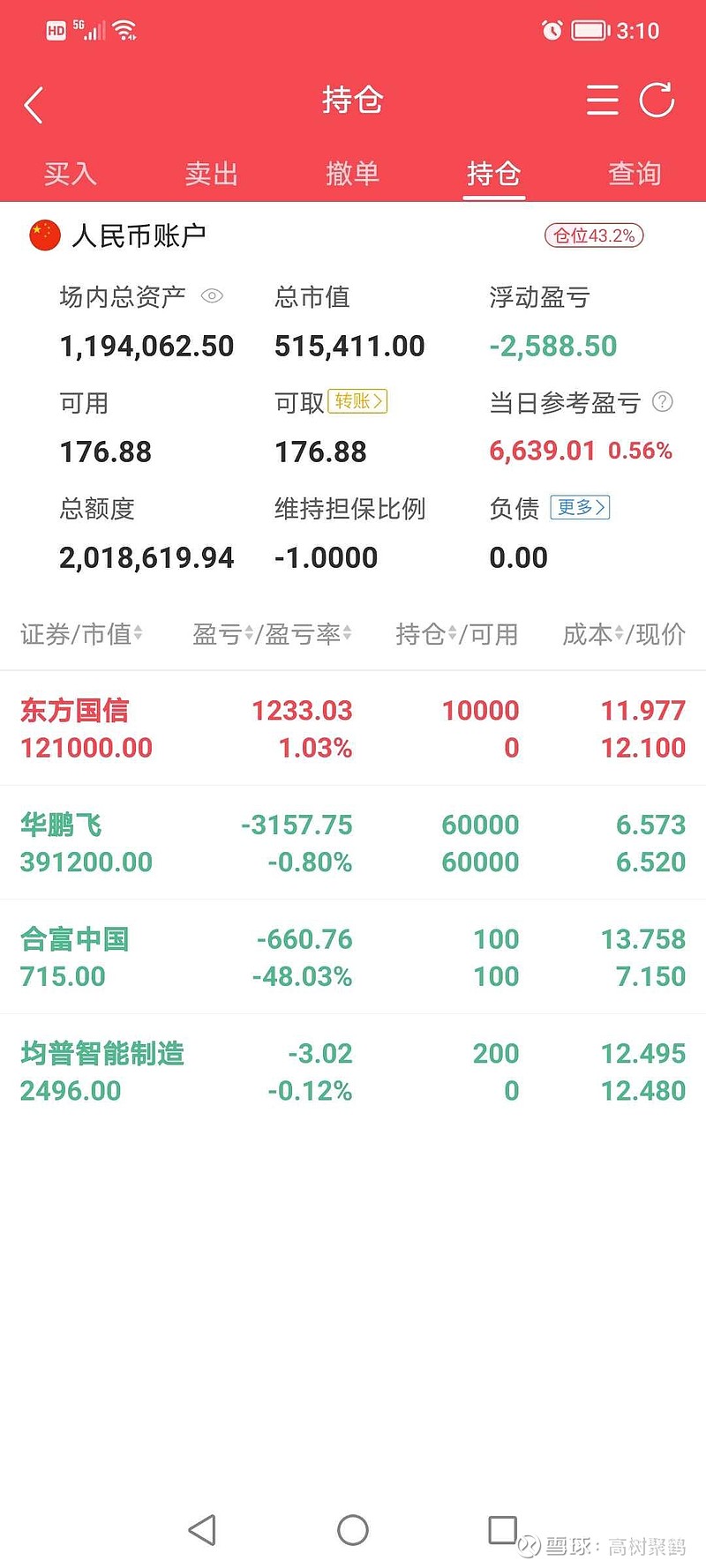
Task: Open the three-line menu icon
Action: pos(603,101)
